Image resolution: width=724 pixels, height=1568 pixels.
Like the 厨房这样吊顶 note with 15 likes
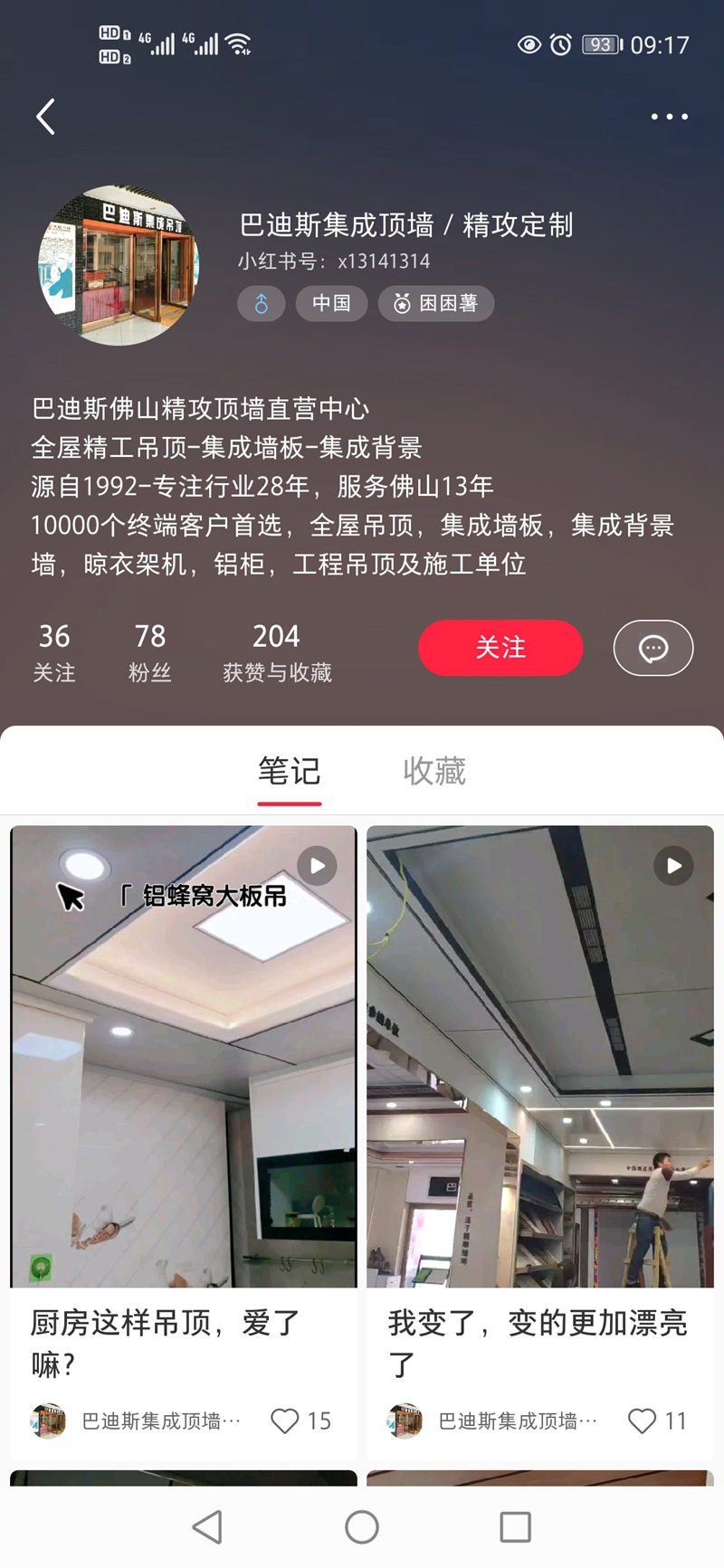(x=285, y=1421)
